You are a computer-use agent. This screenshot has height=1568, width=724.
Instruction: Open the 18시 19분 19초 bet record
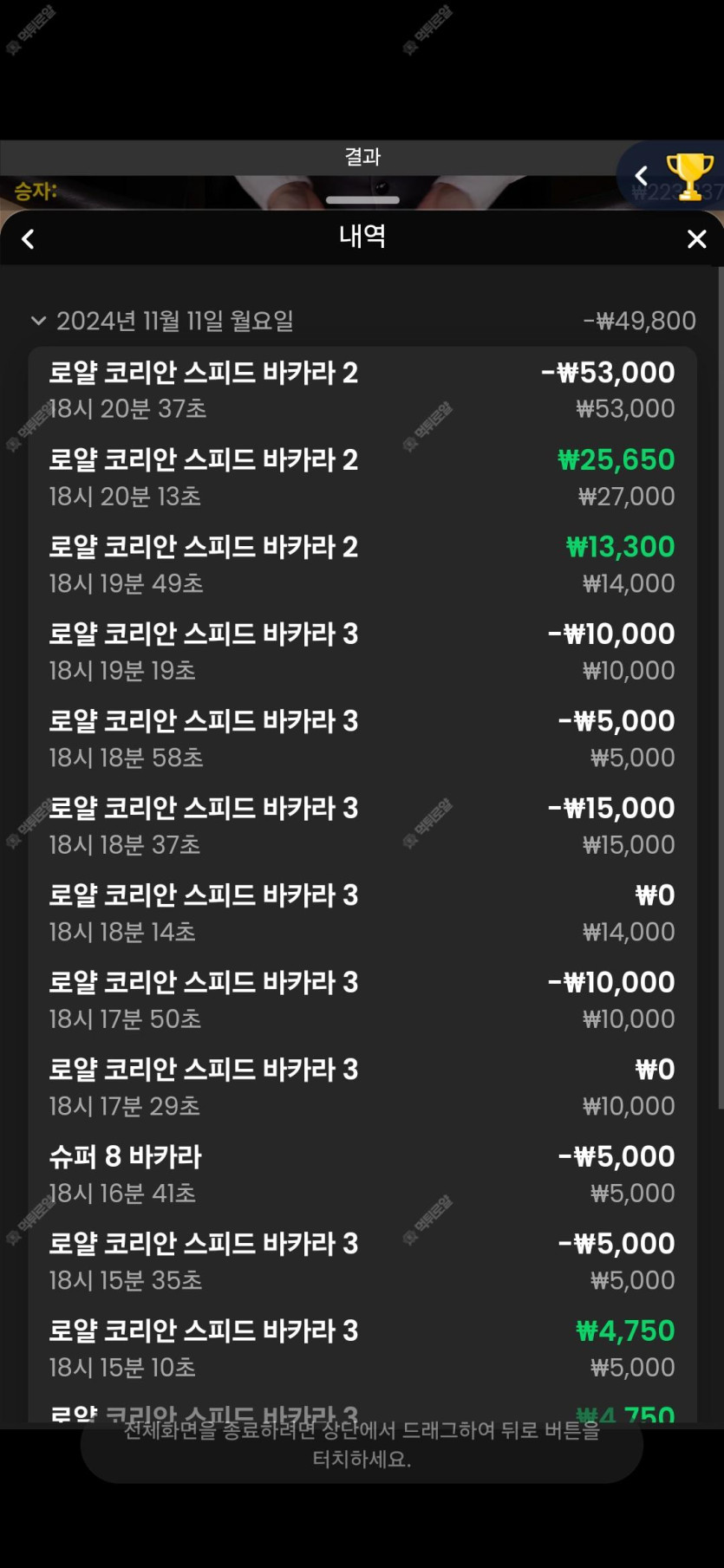pyautogui.click(x=362, y=652)
